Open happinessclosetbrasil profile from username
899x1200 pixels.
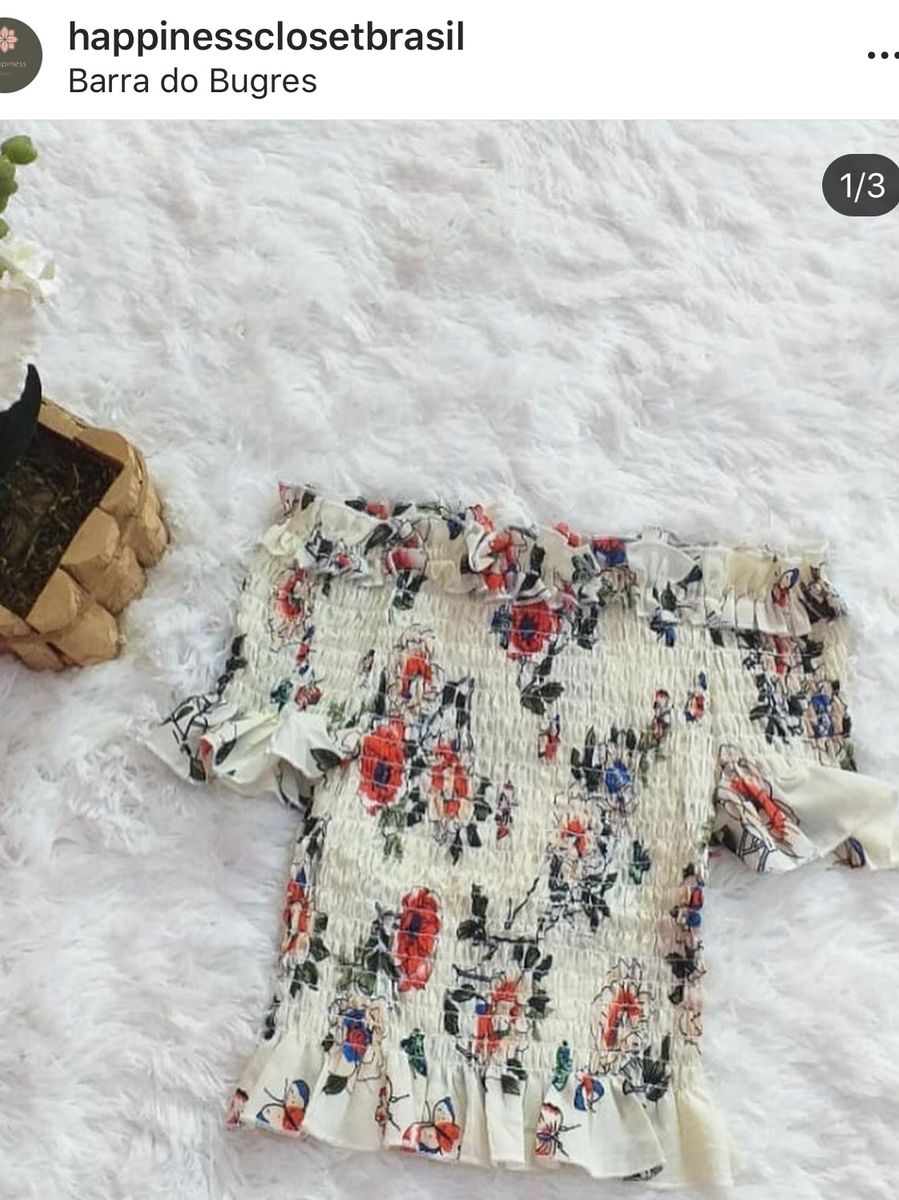[266, 37]
